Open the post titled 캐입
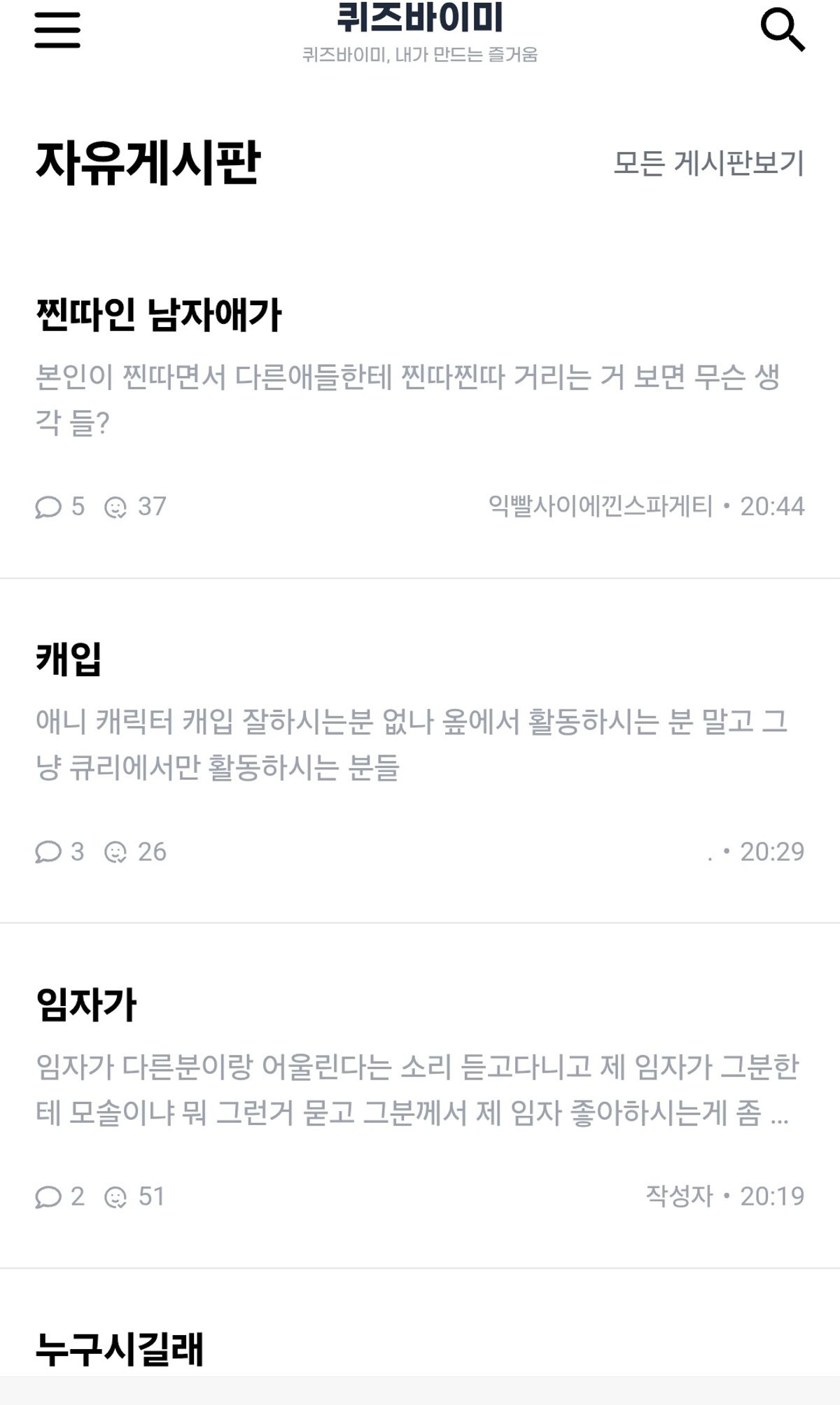 (69, 659)
